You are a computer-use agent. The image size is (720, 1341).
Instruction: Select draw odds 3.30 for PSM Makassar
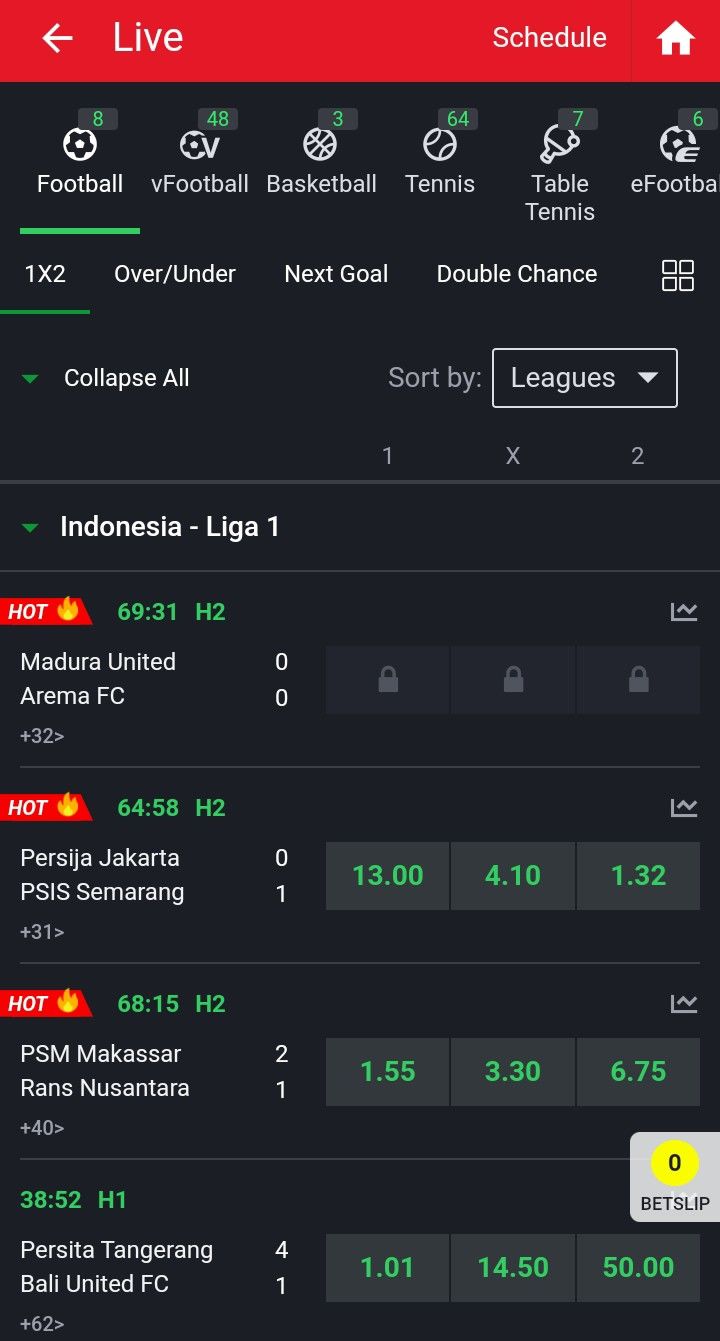point(513,1072)
